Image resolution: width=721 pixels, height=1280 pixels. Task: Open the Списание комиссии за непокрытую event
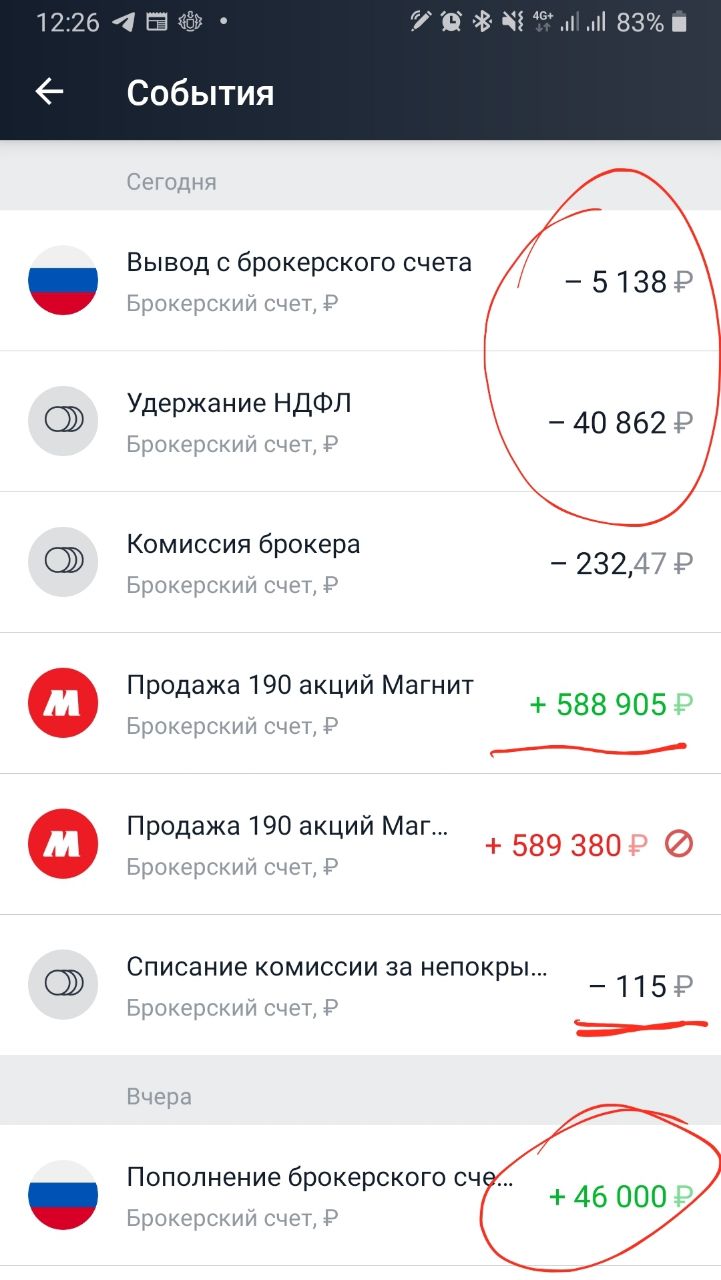point(360,985)
